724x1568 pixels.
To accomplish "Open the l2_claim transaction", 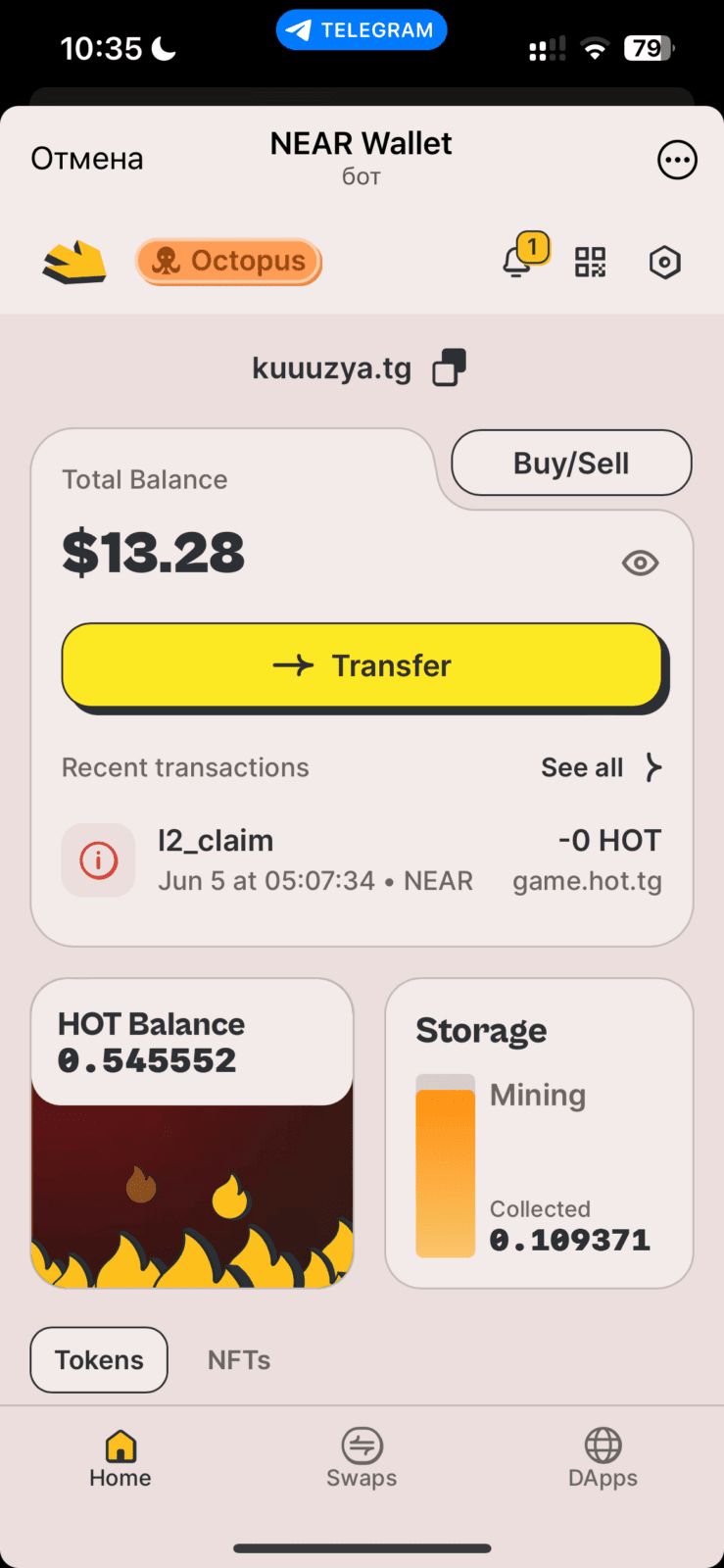I will tap(362, 860).
